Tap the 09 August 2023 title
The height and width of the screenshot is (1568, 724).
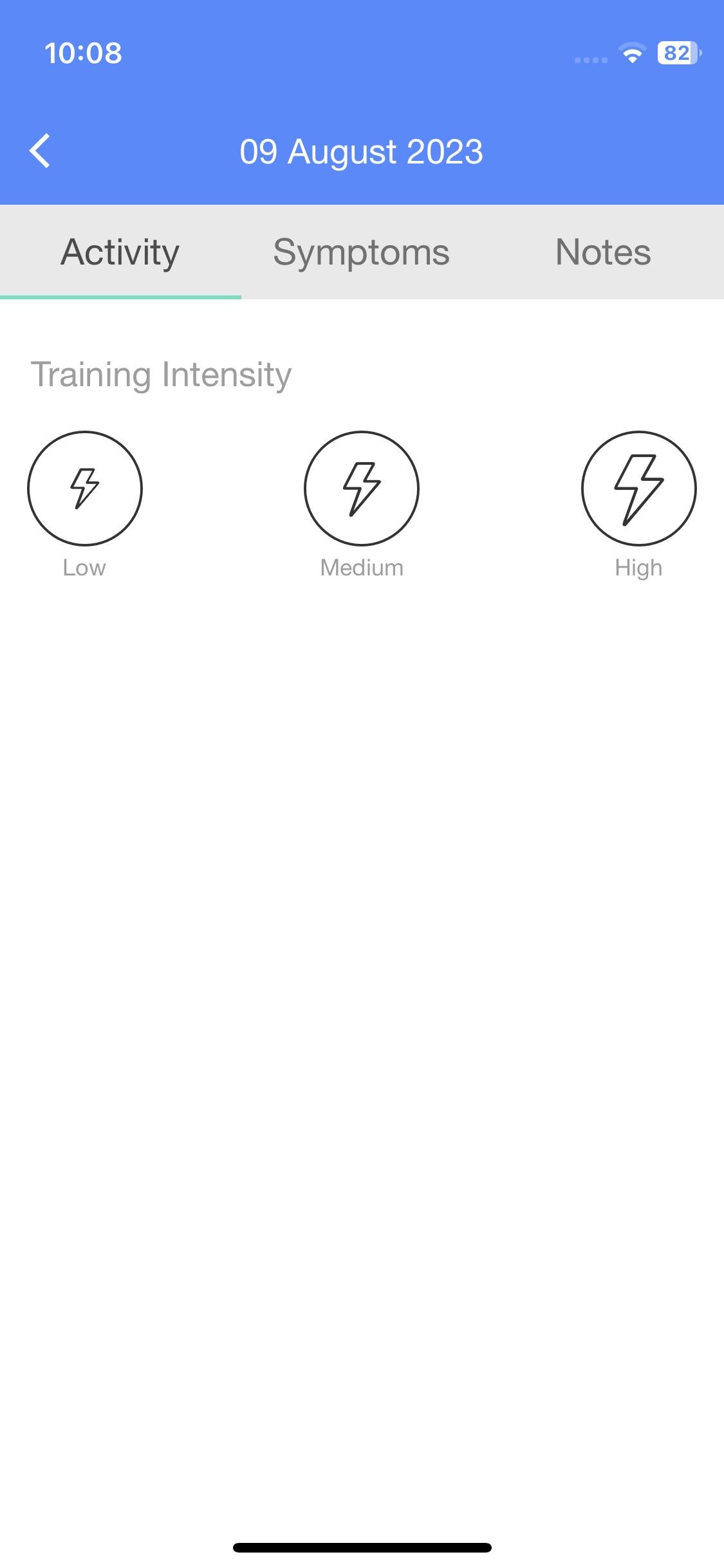[362, 151]
